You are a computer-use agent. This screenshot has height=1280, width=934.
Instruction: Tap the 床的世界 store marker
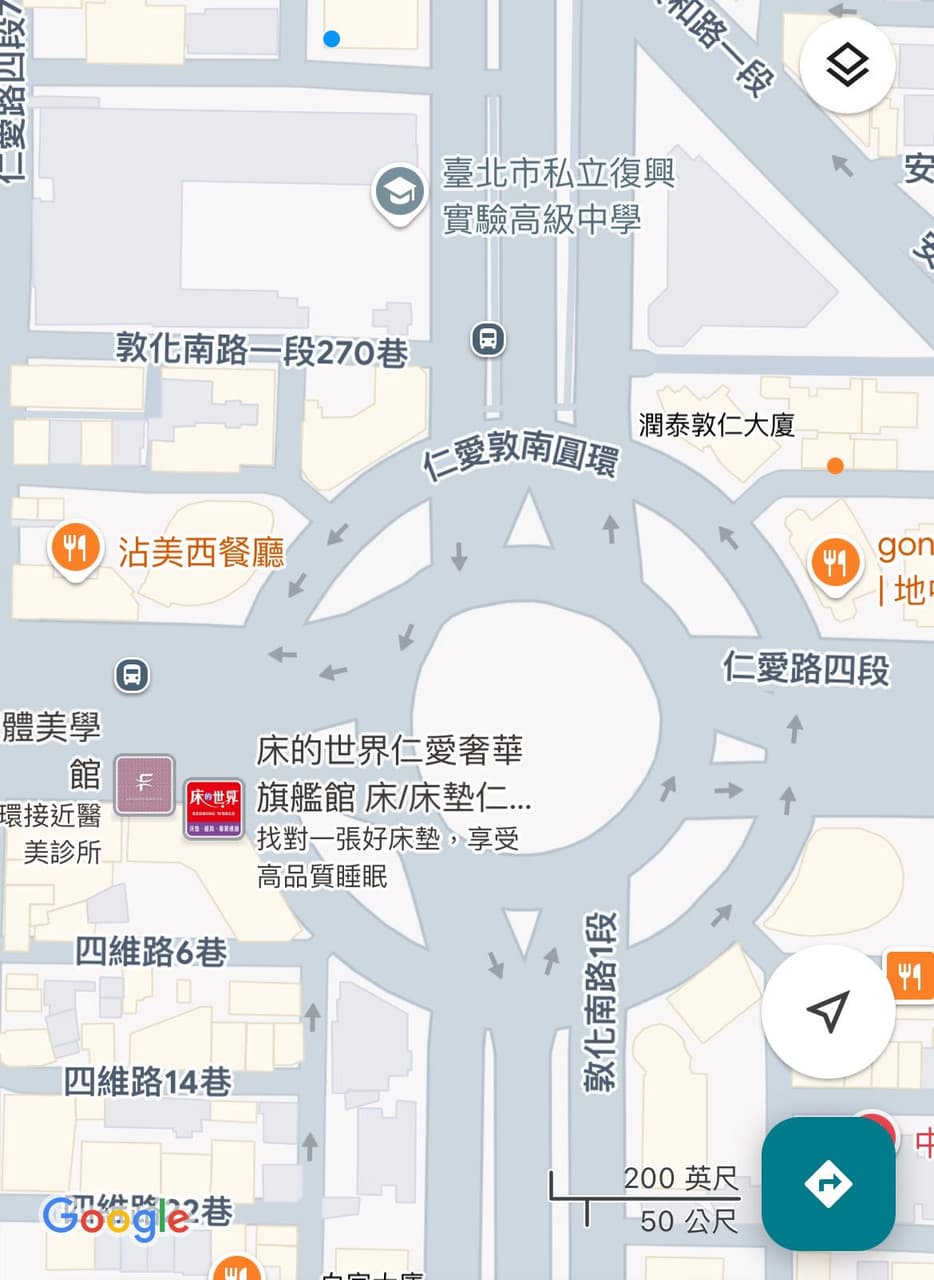click(x=214, y=808)
